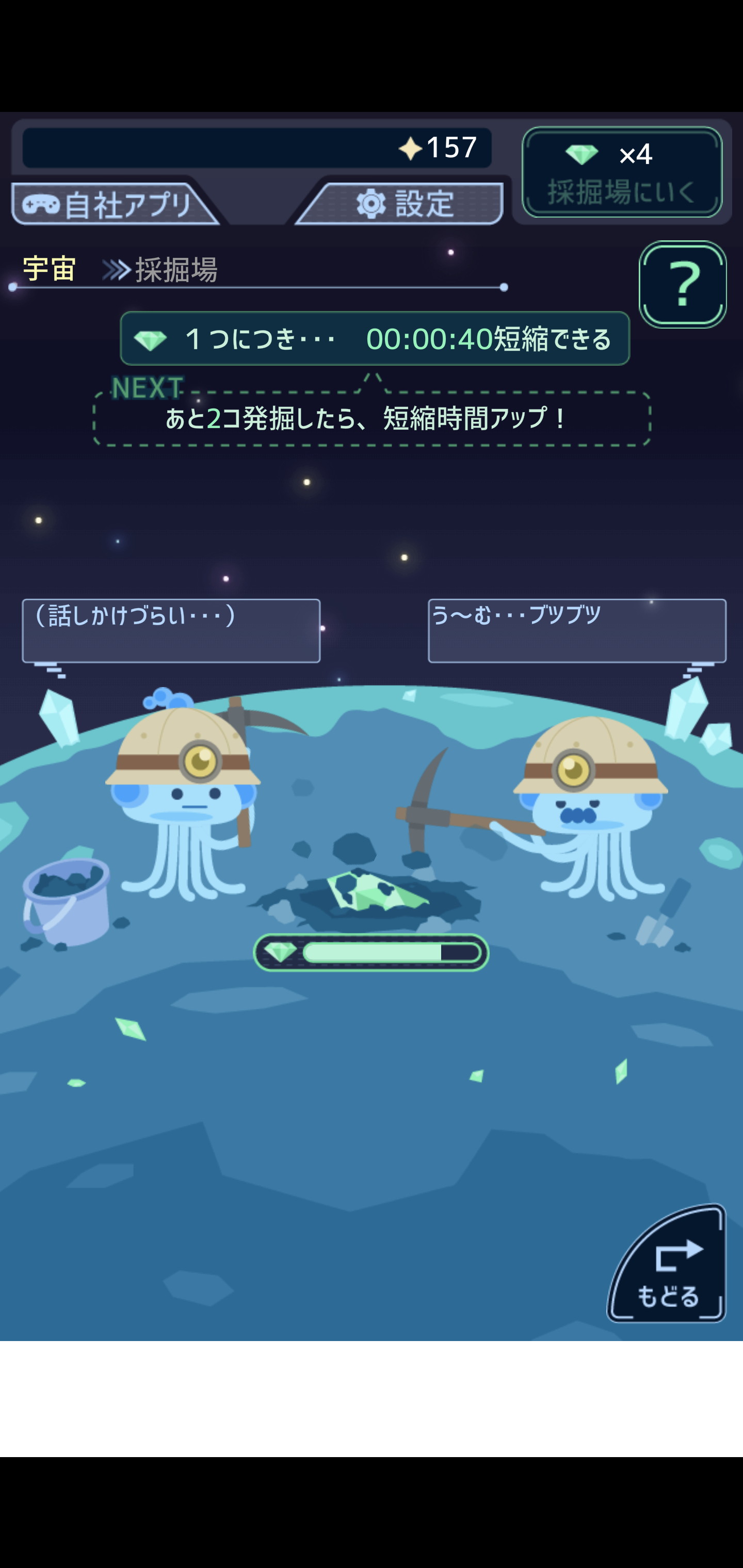Tap the 採掘場にいく gem button
Screen dimensions: 743x1568
click(x=621, y=172)
